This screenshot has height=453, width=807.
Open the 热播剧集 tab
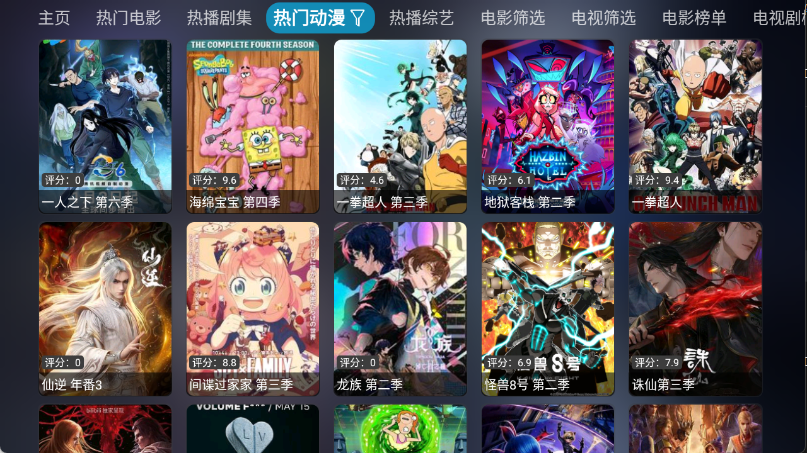[219, 18]
